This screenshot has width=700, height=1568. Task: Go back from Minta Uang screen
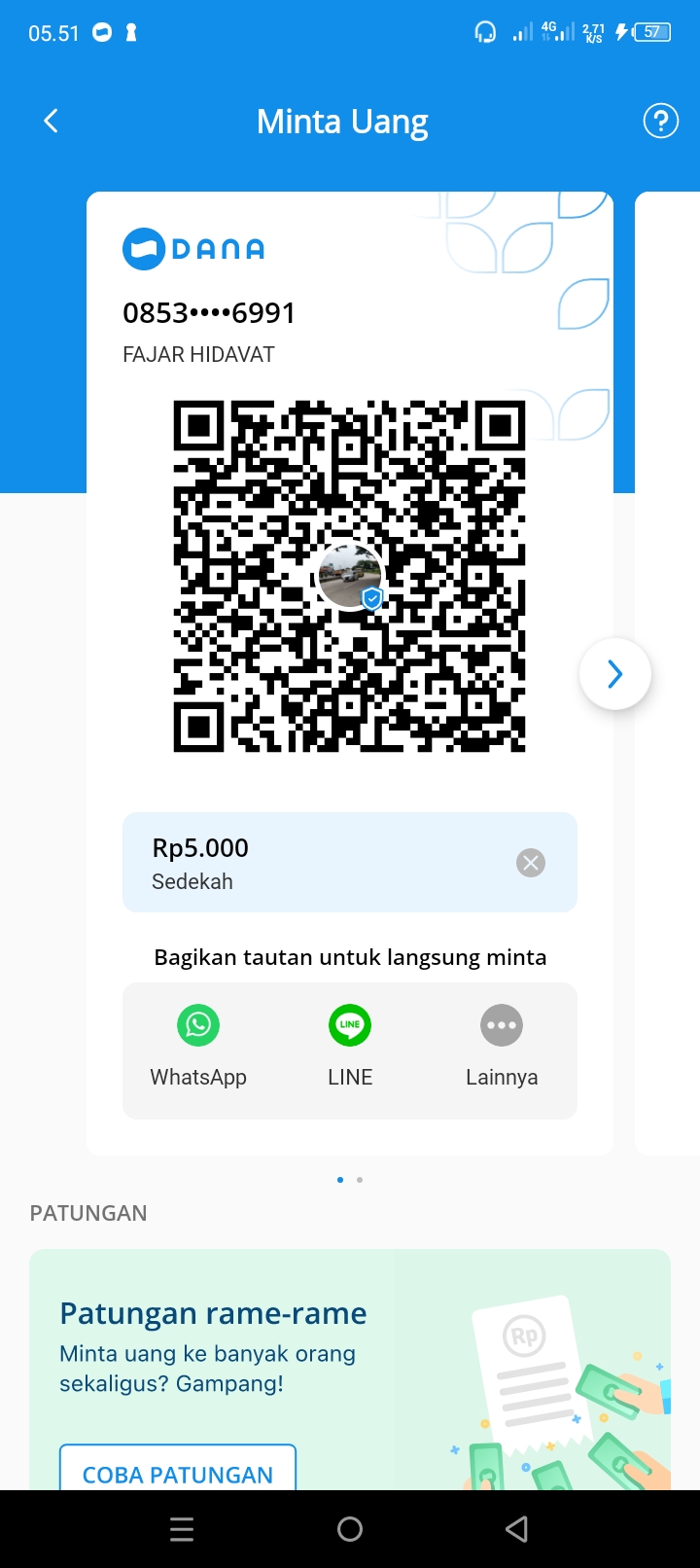[x=52, y=121]
